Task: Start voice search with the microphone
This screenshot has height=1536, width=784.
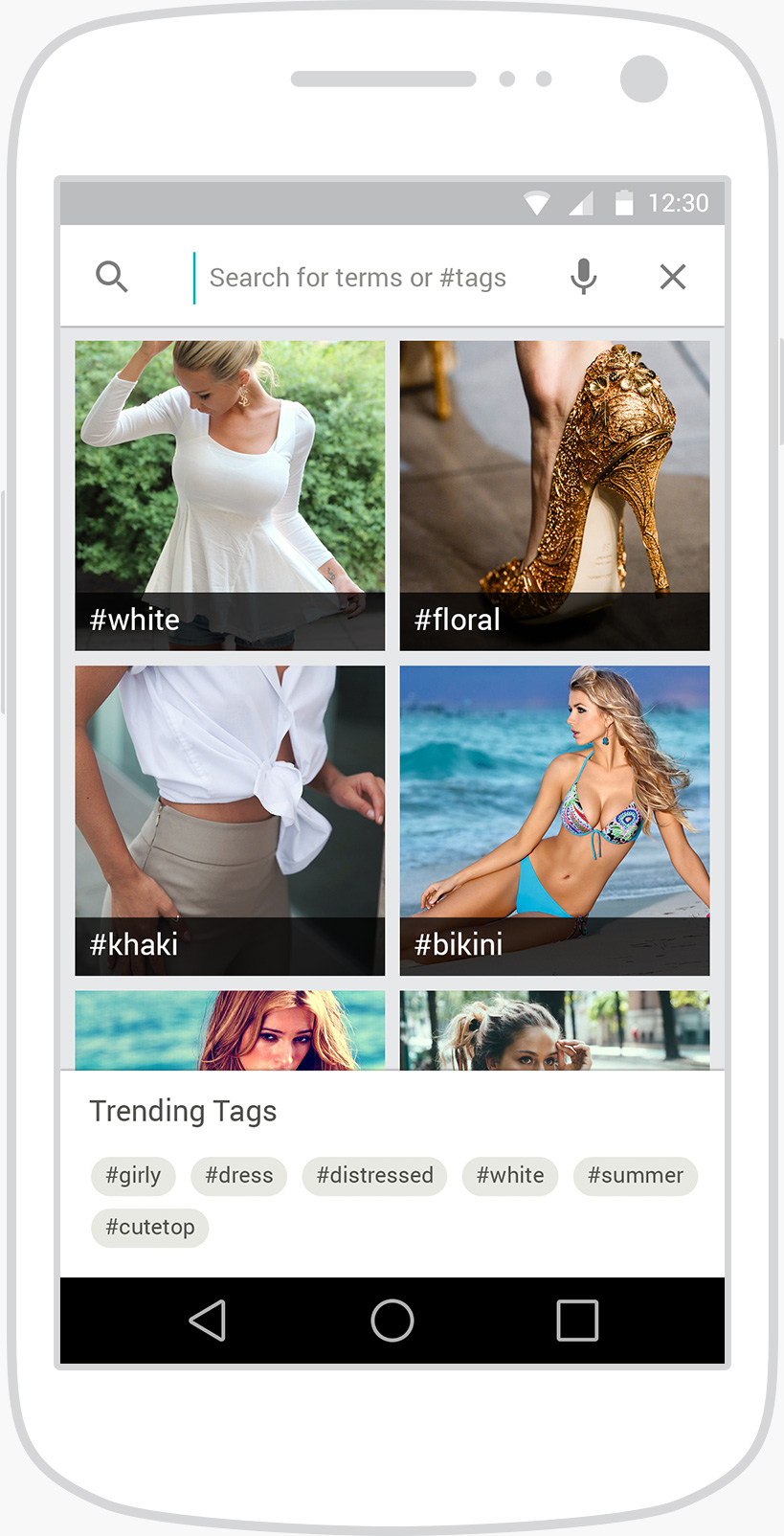Action: (584, 277)
